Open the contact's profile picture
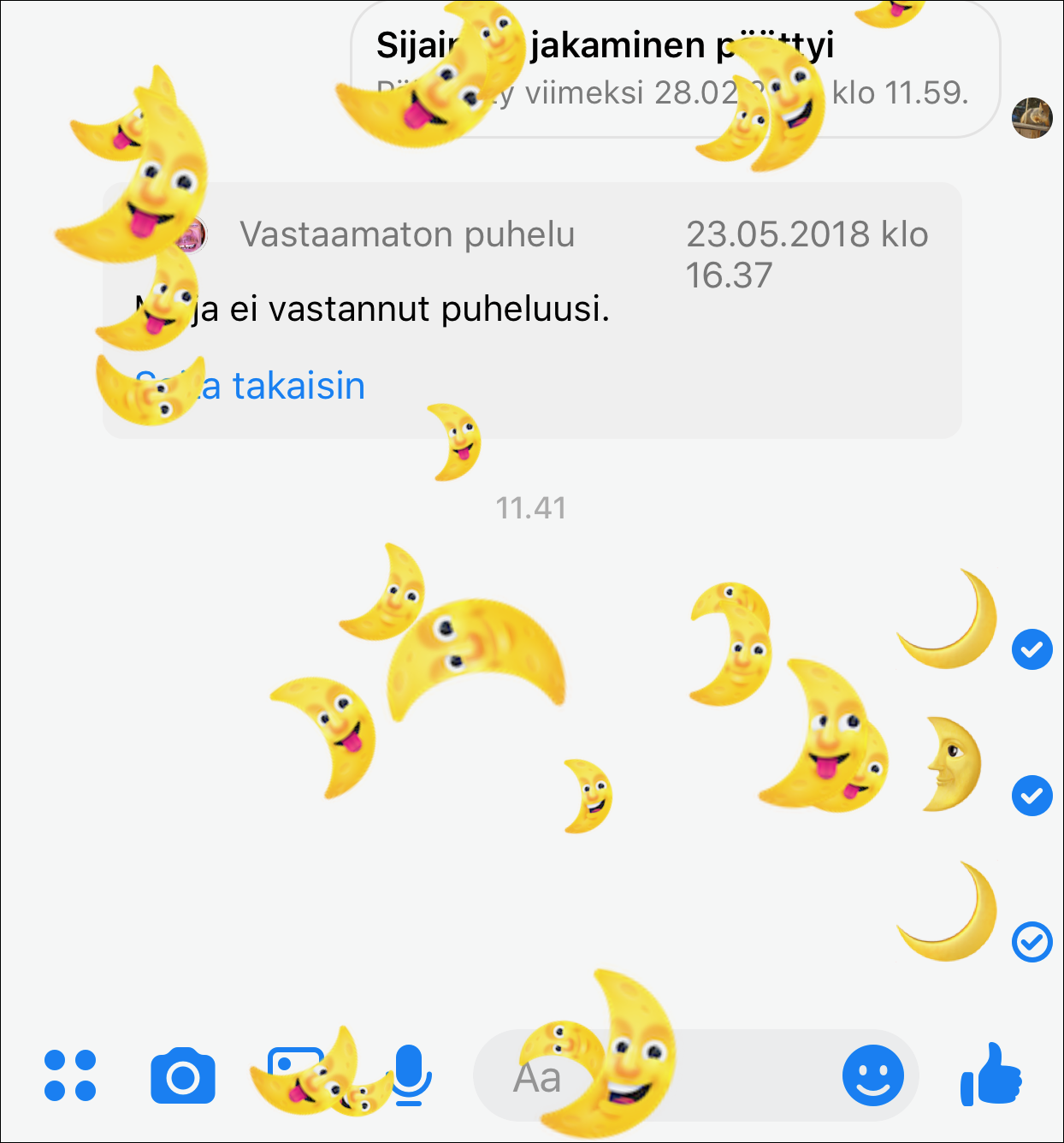 point(1031,120)
